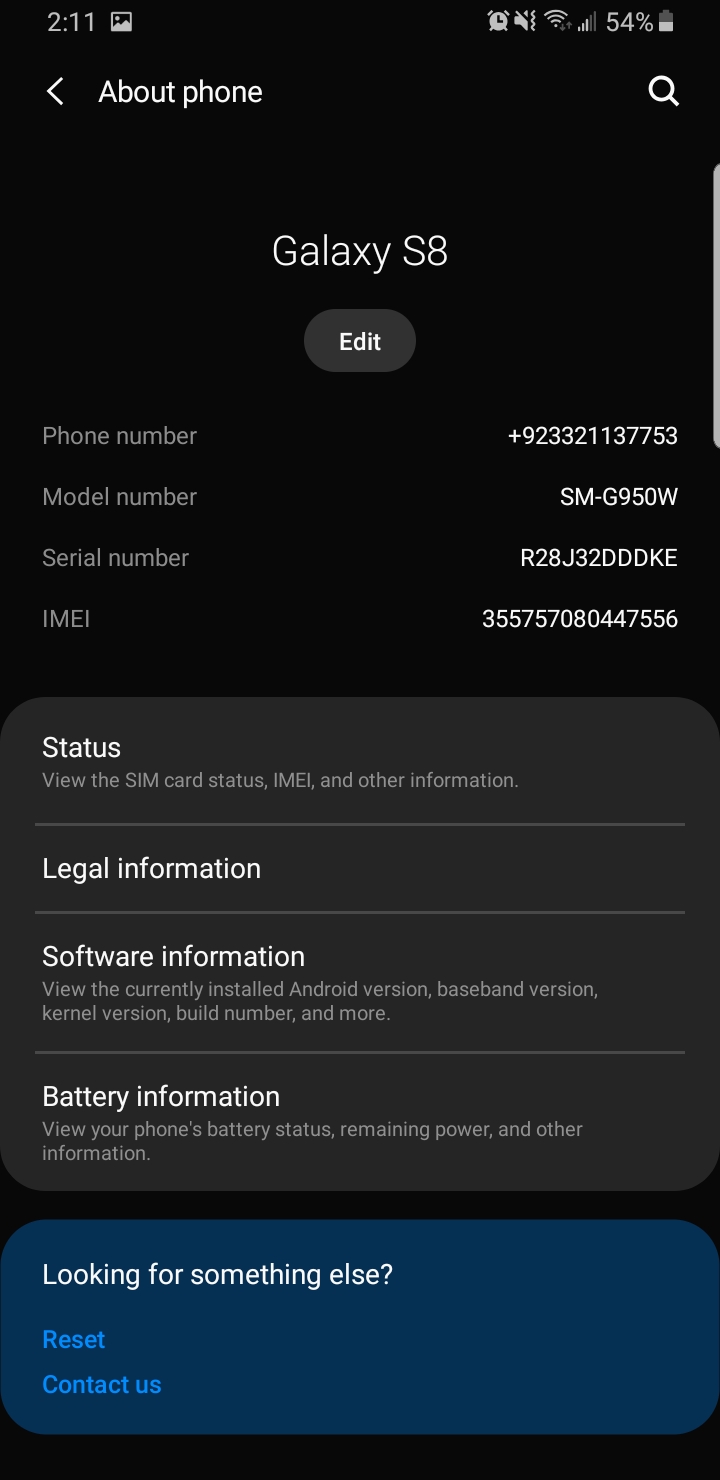Screen dimensions: 720x1480
Task: Go back from About phone
Action: (55, 92)
